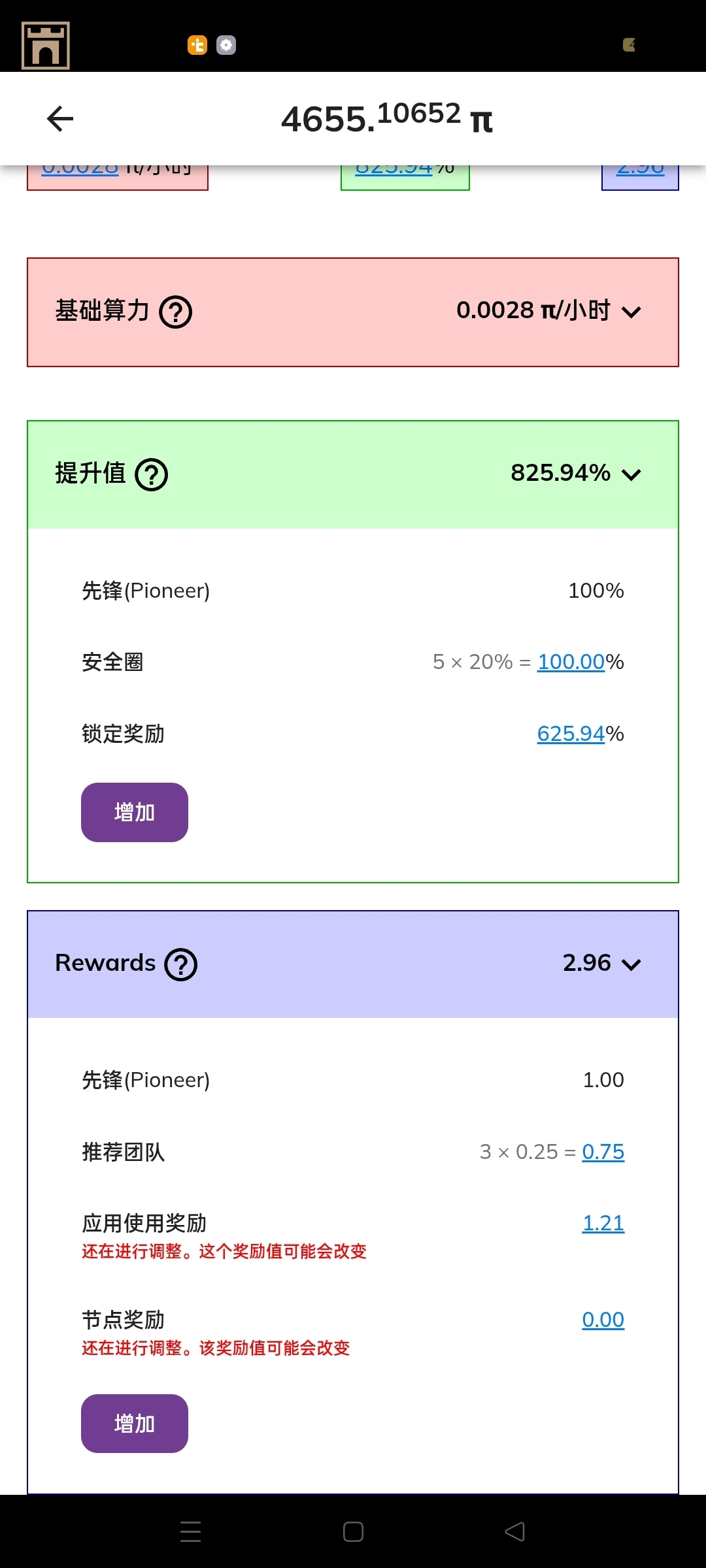
Task: Collapse the Rewards 2.96 section
Action: pos(631,964)
